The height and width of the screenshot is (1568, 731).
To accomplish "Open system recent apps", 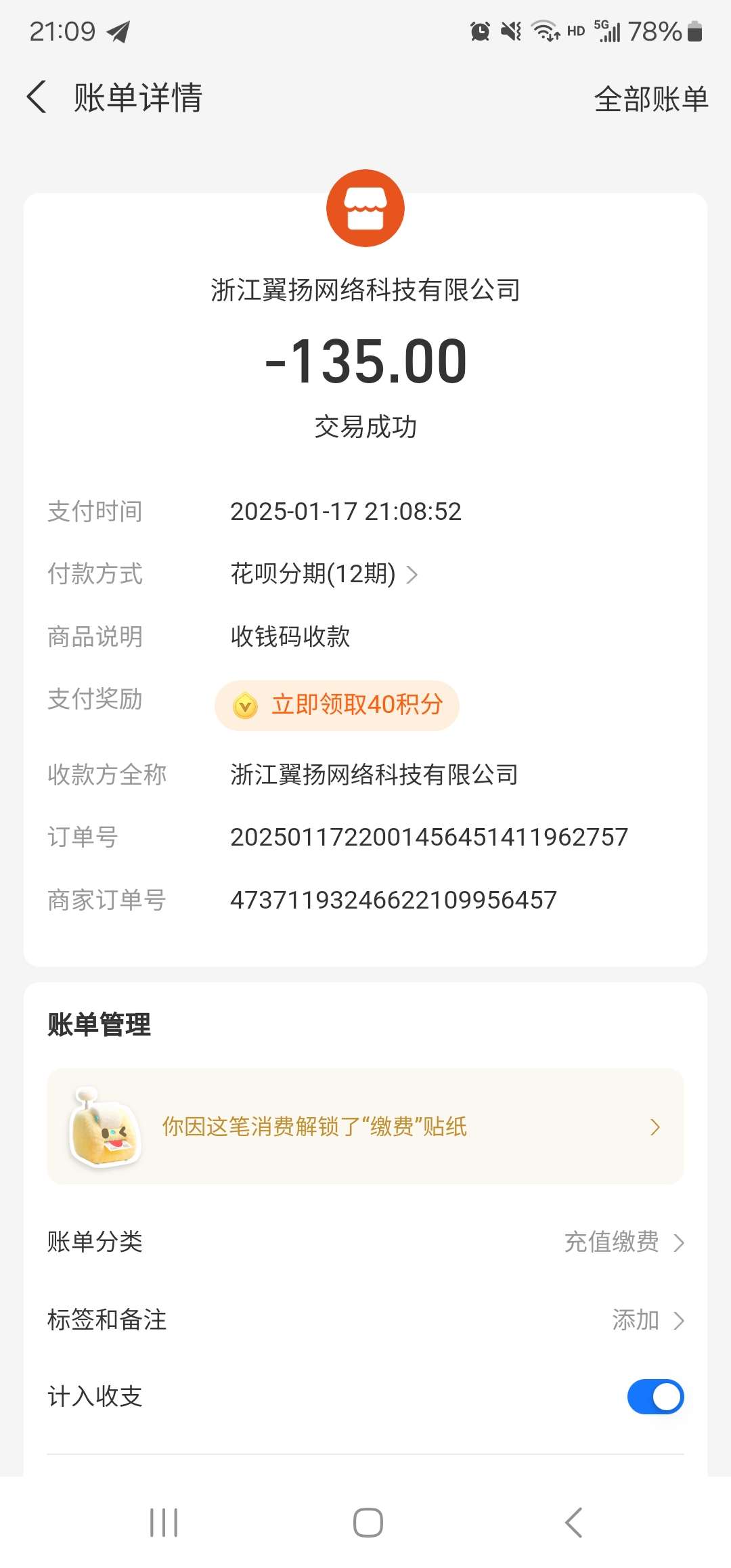I will (x=164, y=1523).
